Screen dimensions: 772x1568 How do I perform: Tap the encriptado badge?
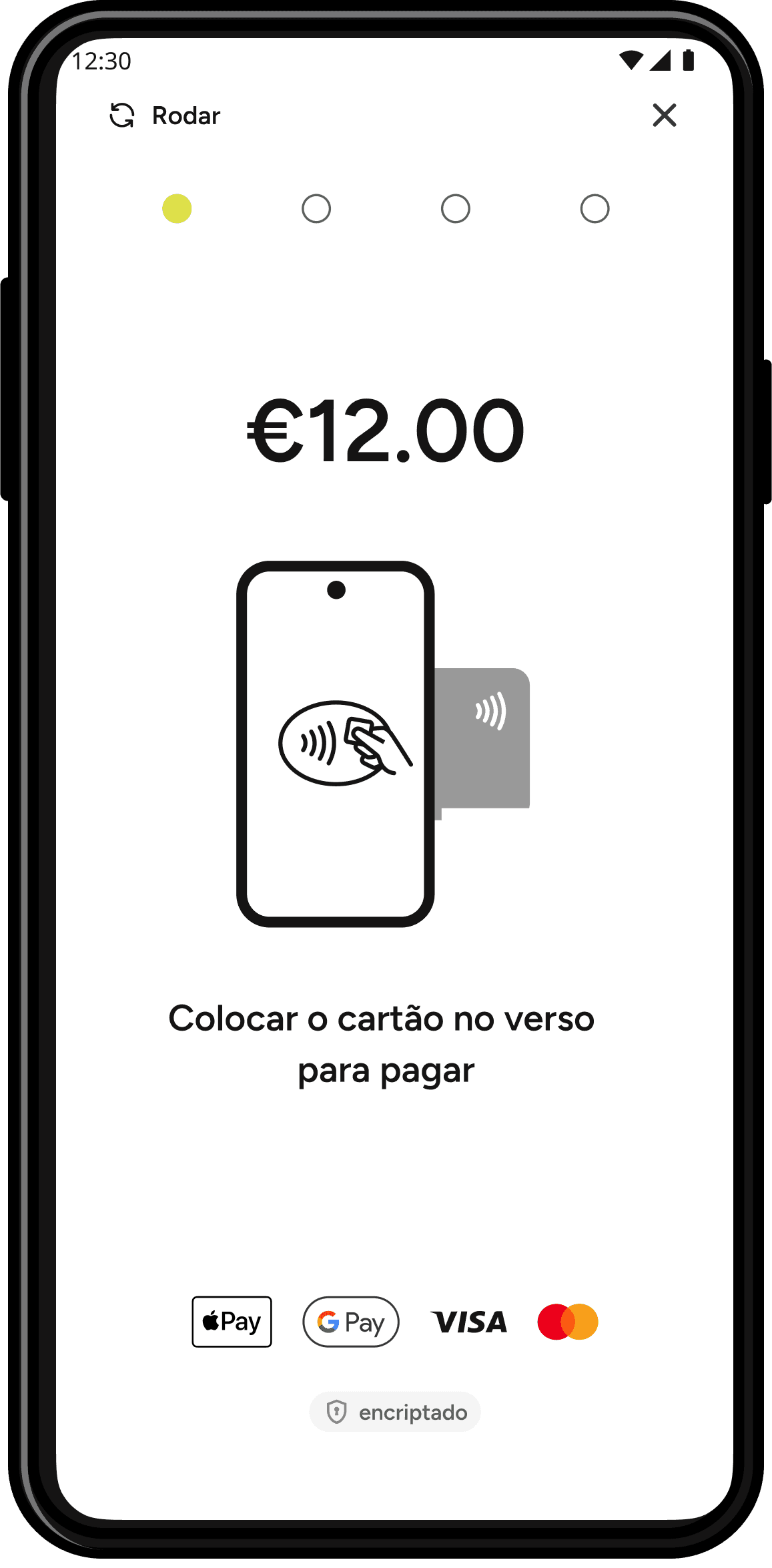[394, 1411]
